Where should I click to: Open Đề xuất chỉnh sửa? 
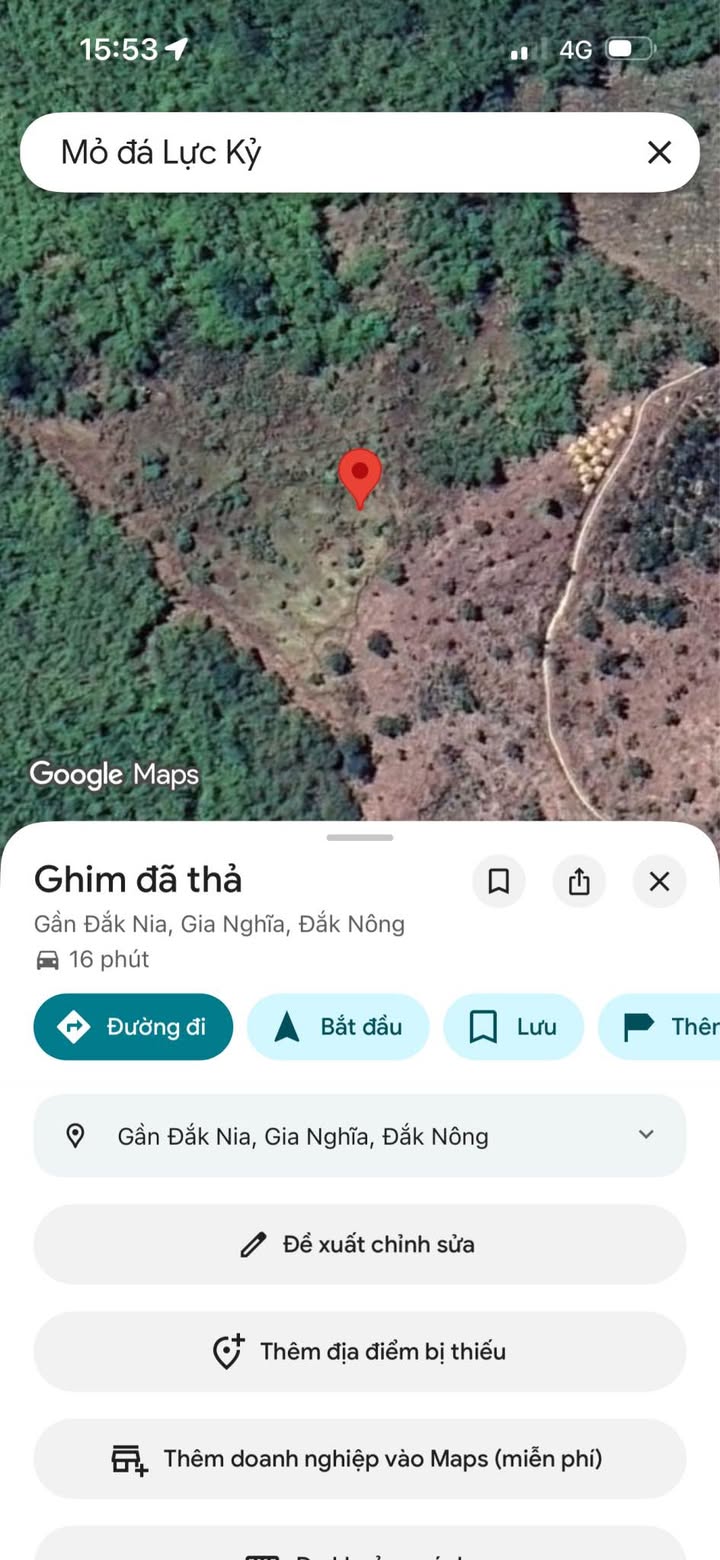(x=360, y=1244)
